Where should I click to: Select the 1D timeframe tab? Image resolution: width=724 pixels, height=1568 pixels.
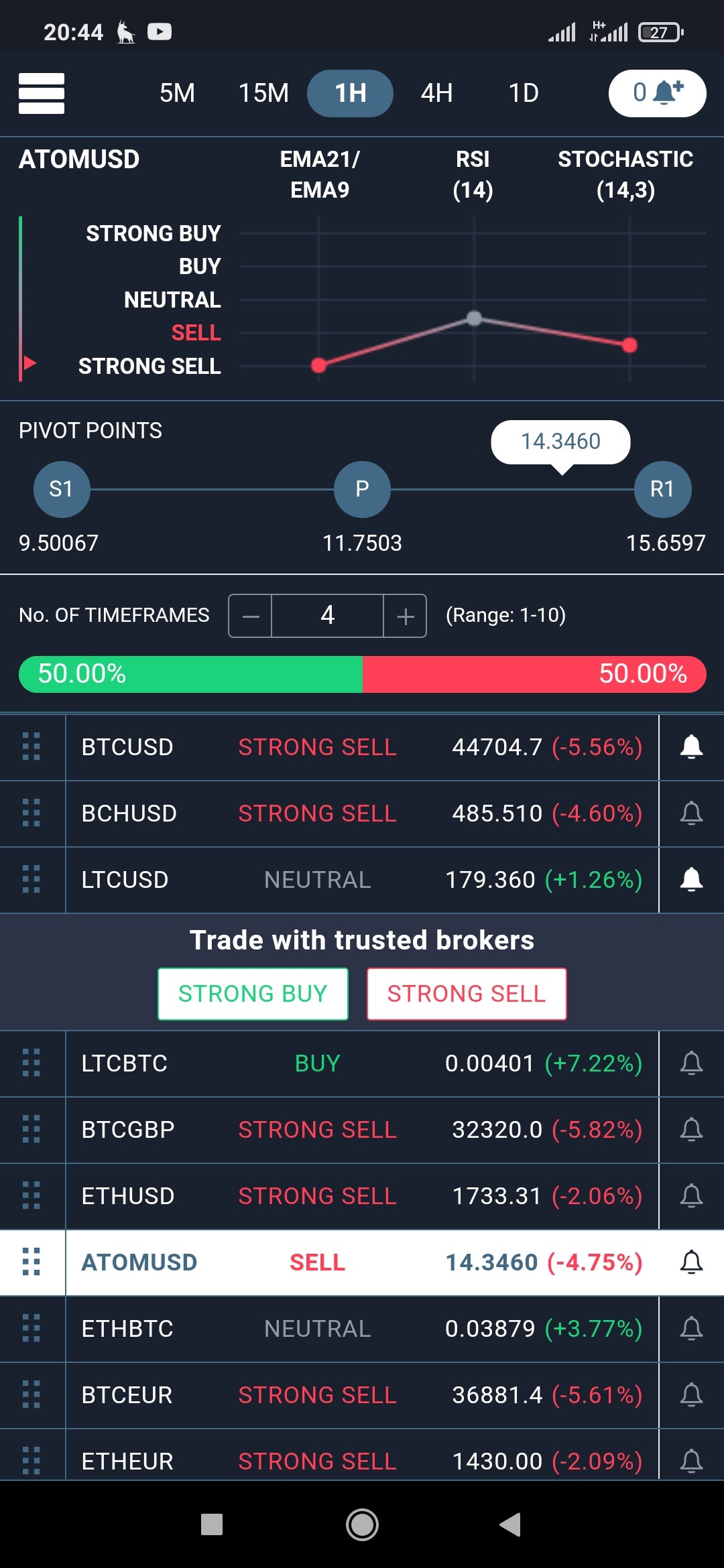(x=524, y=93)
